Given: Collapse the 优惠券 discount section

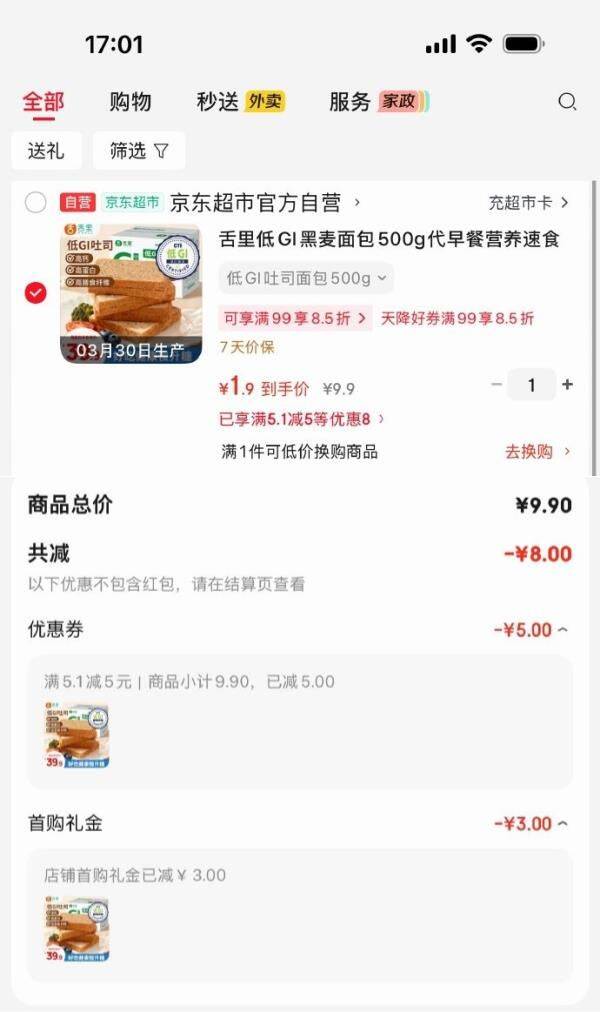Looking at the screenshot, I should click(531, 630).
